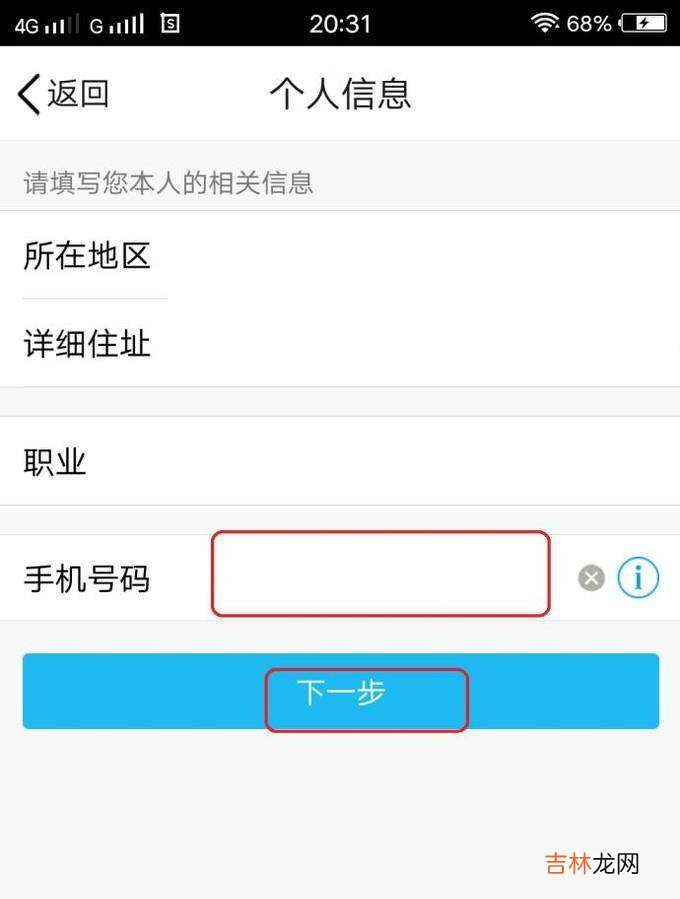680x899 pixels.
Task: Open the 职业 occupation row
Action: coord(340,462)
